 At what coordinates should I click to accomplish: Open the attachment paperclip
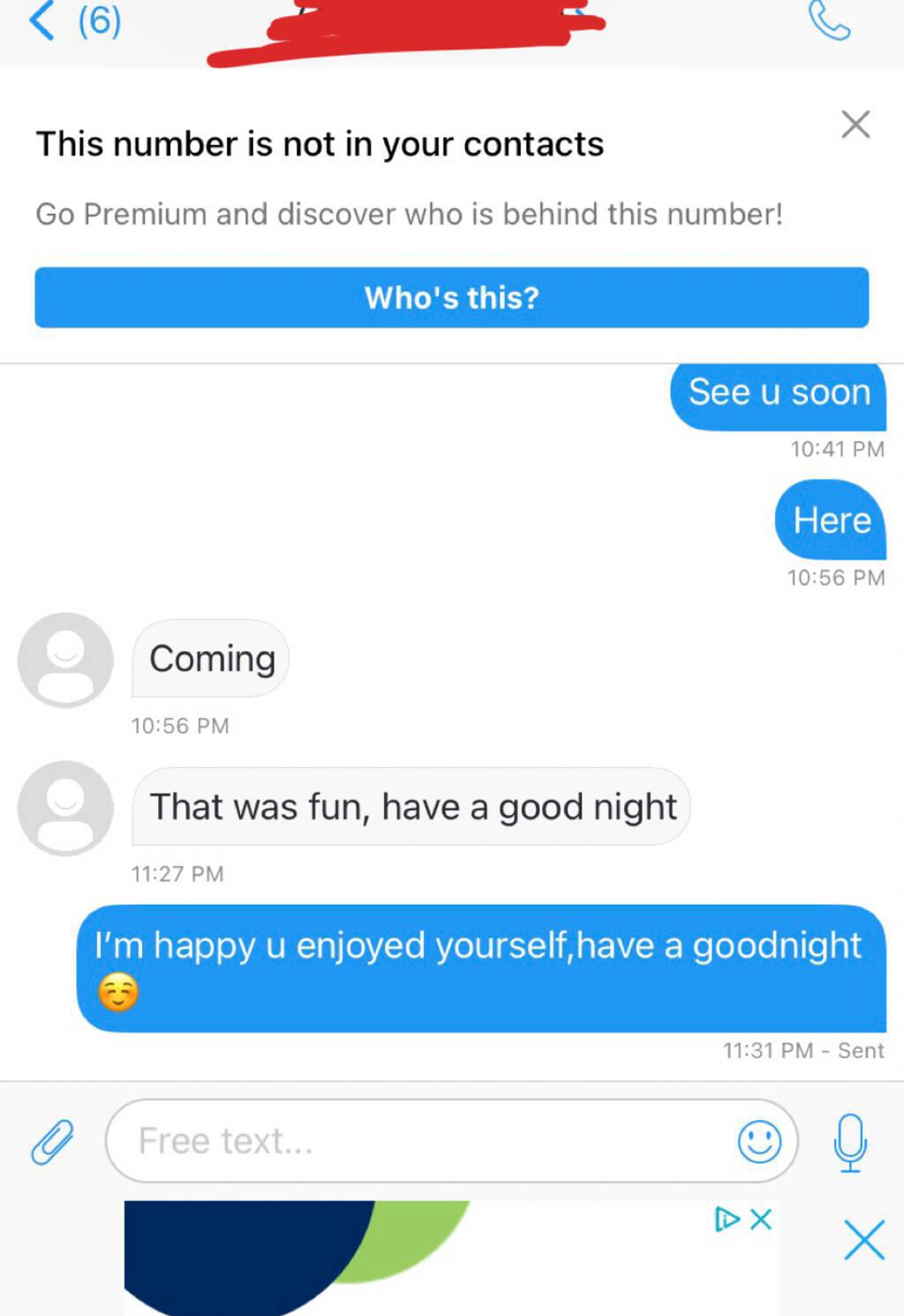pos(52,1141)
